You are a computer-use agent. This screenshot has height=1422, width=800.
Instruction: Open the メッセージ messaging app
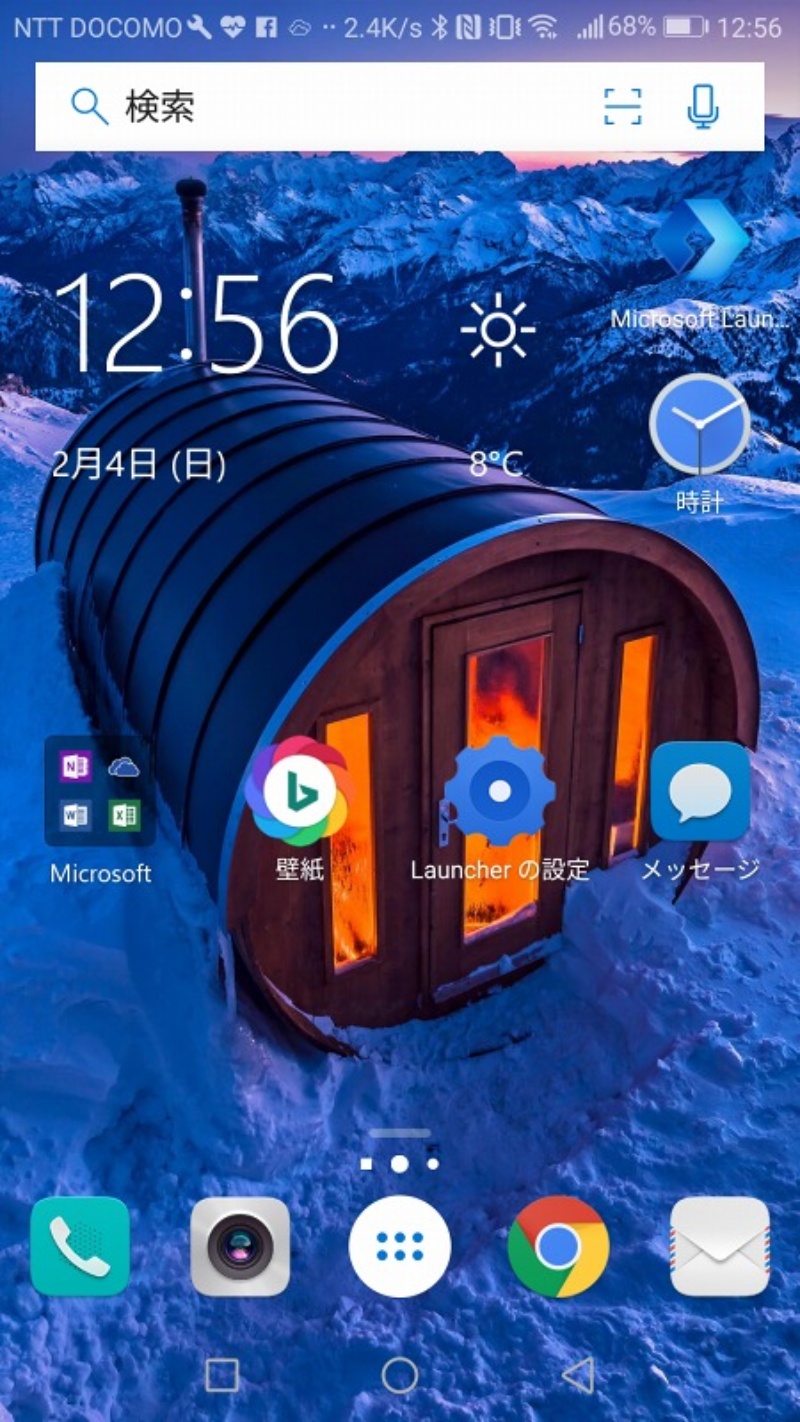700,791
